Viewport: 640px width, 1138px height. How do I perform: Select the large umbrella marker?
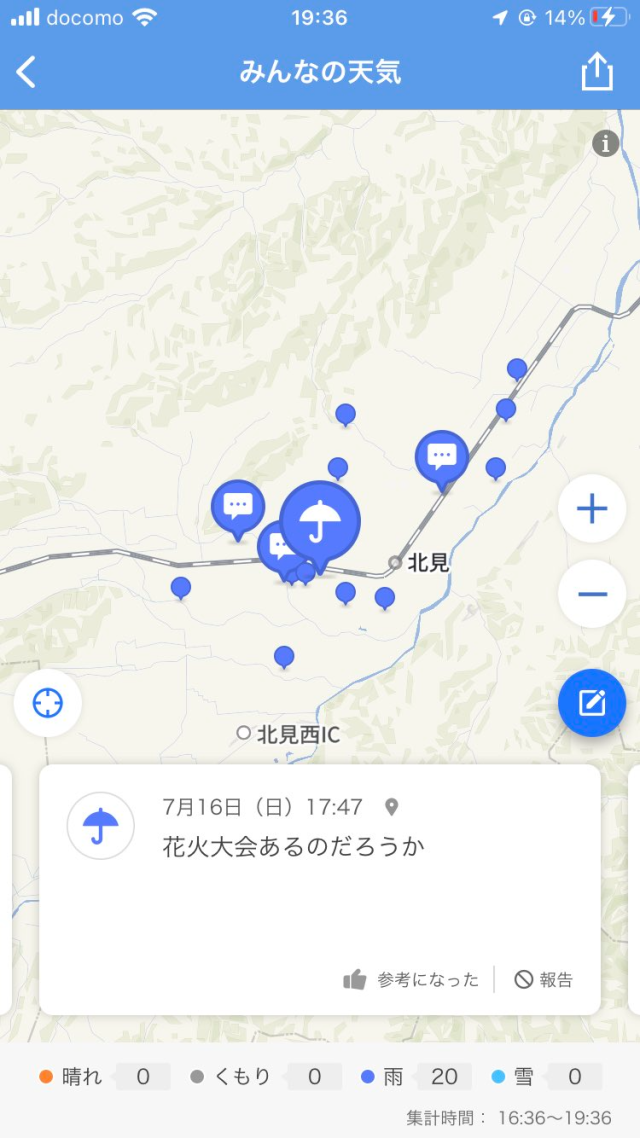(x=320, y=522)
